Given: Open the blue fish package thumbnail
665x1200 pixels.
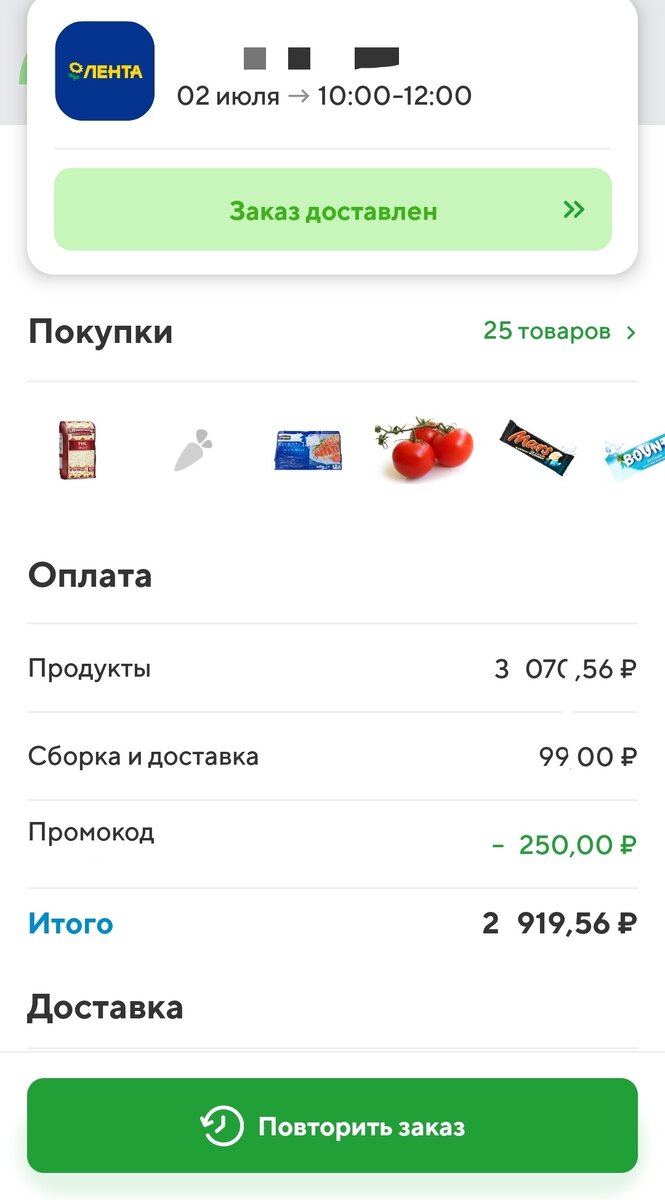Looking at the screenshot, I should [x=308, y=450].
